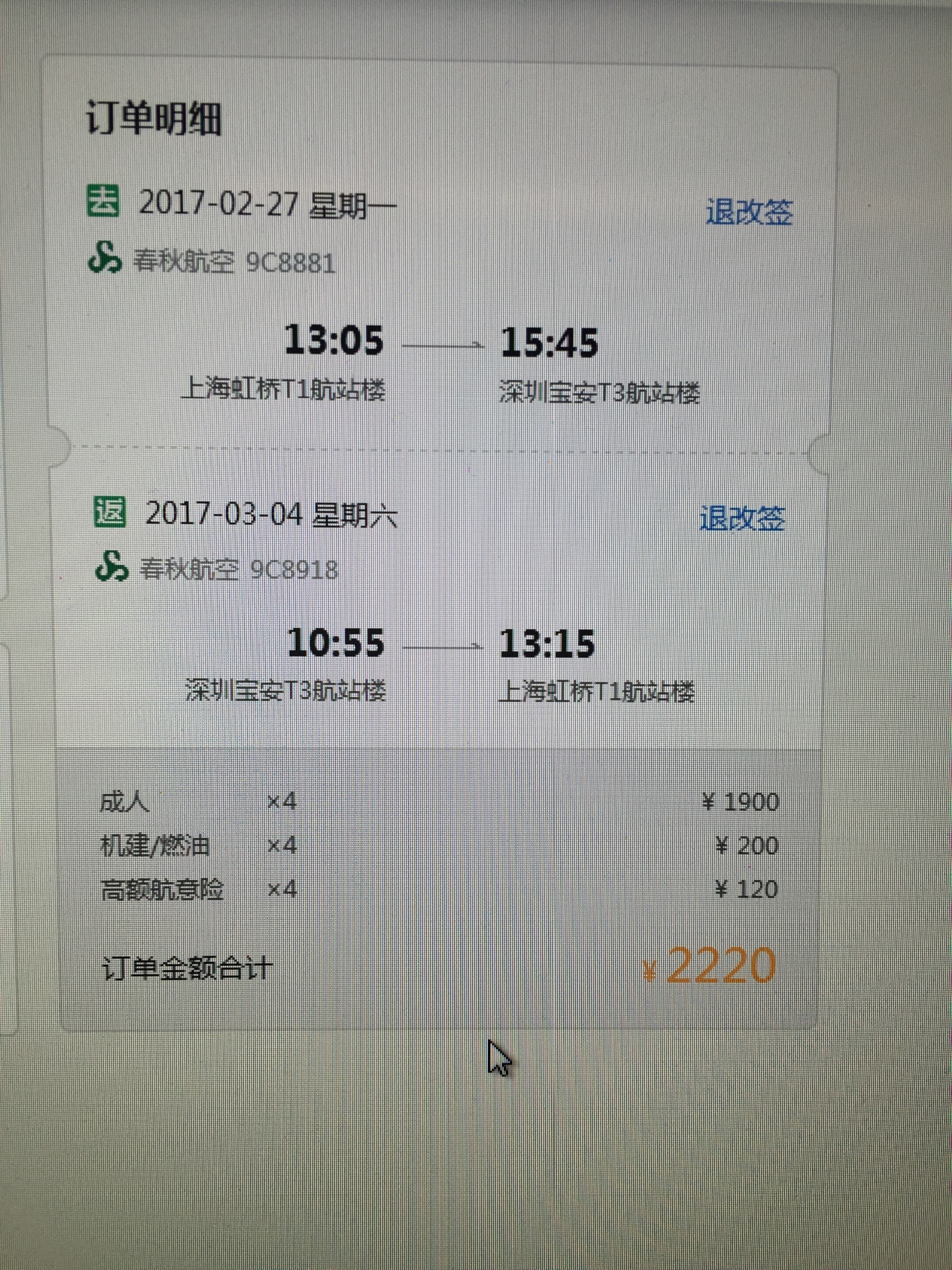Open 退改签 rules for the 2017-03-04 return flight
This screenshot has height=1270, width=952.
click(742, 518)
